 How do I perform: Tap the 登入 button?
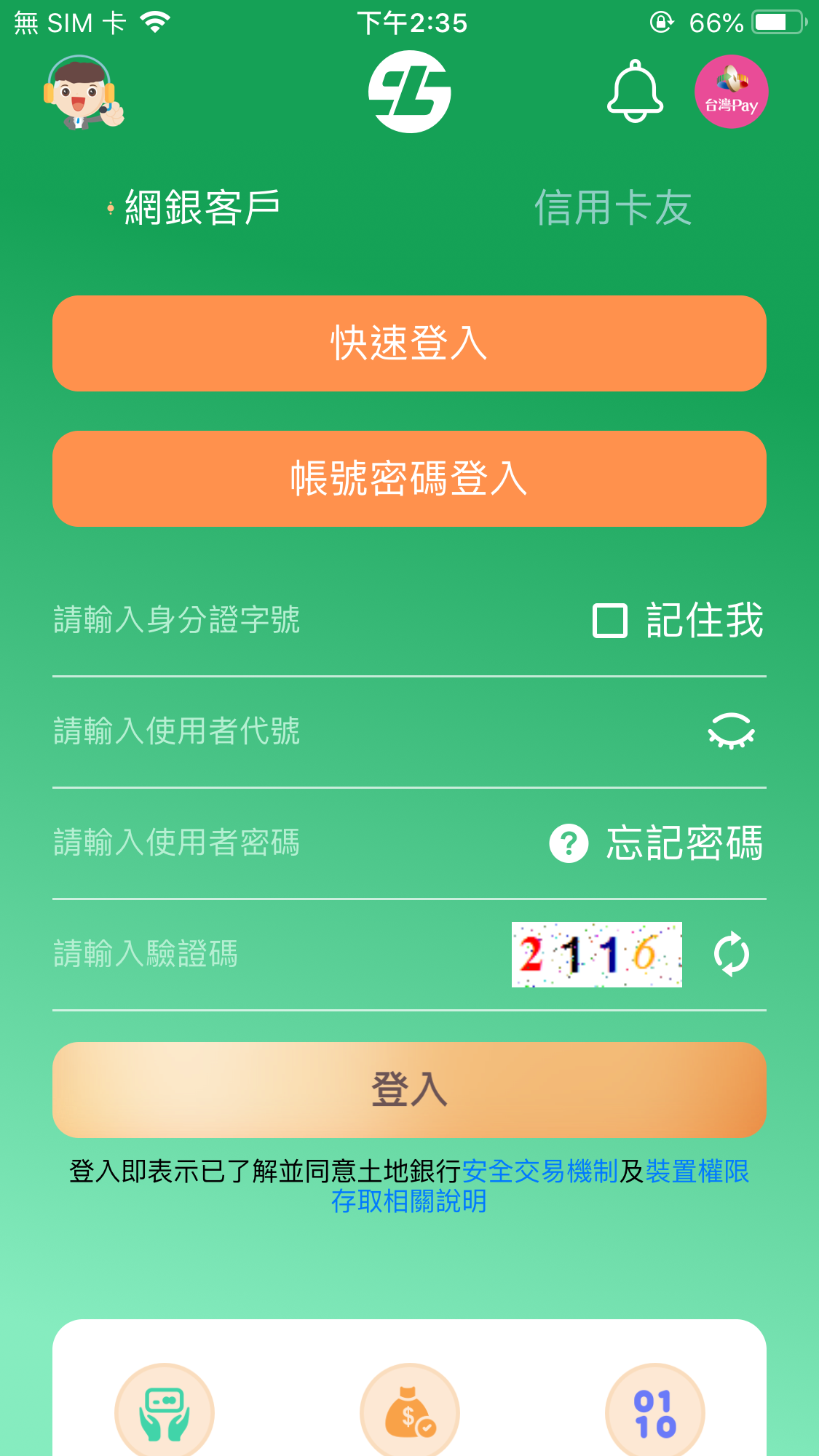tap(409, 1089)
